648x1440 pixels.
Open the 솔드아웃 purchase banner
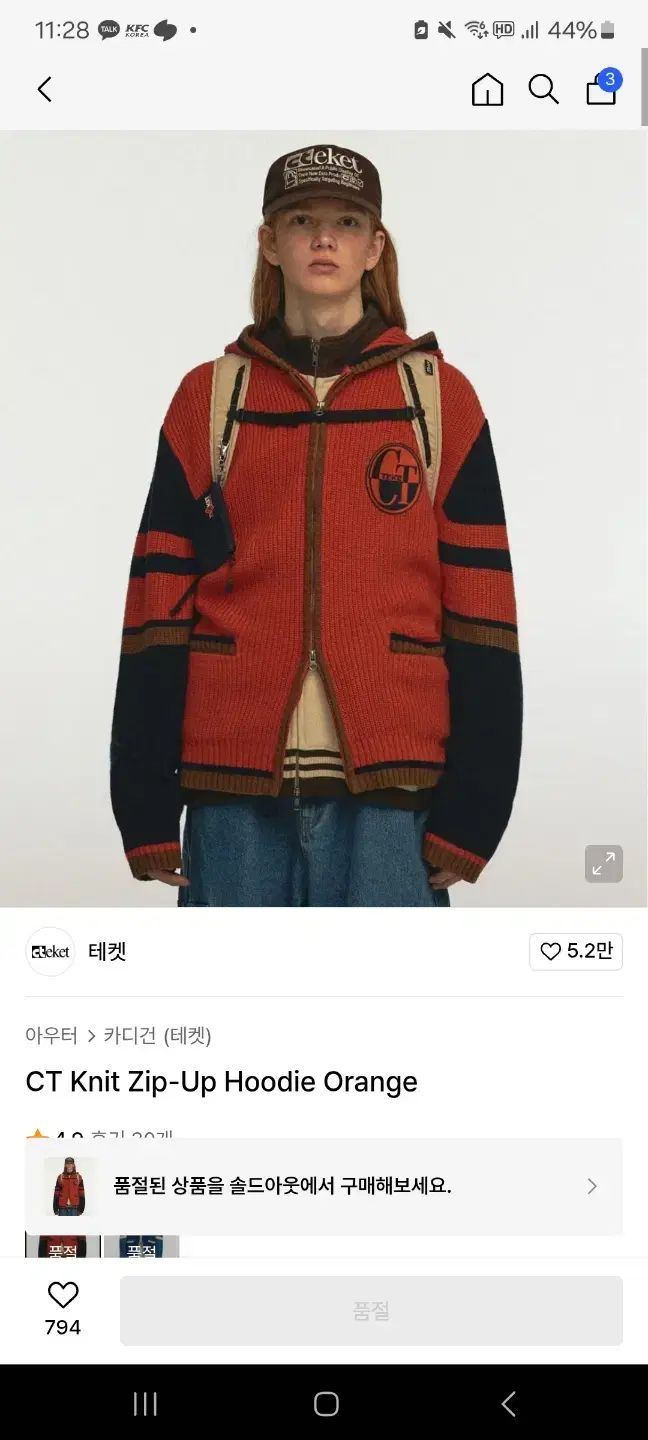pos(324,1186)
